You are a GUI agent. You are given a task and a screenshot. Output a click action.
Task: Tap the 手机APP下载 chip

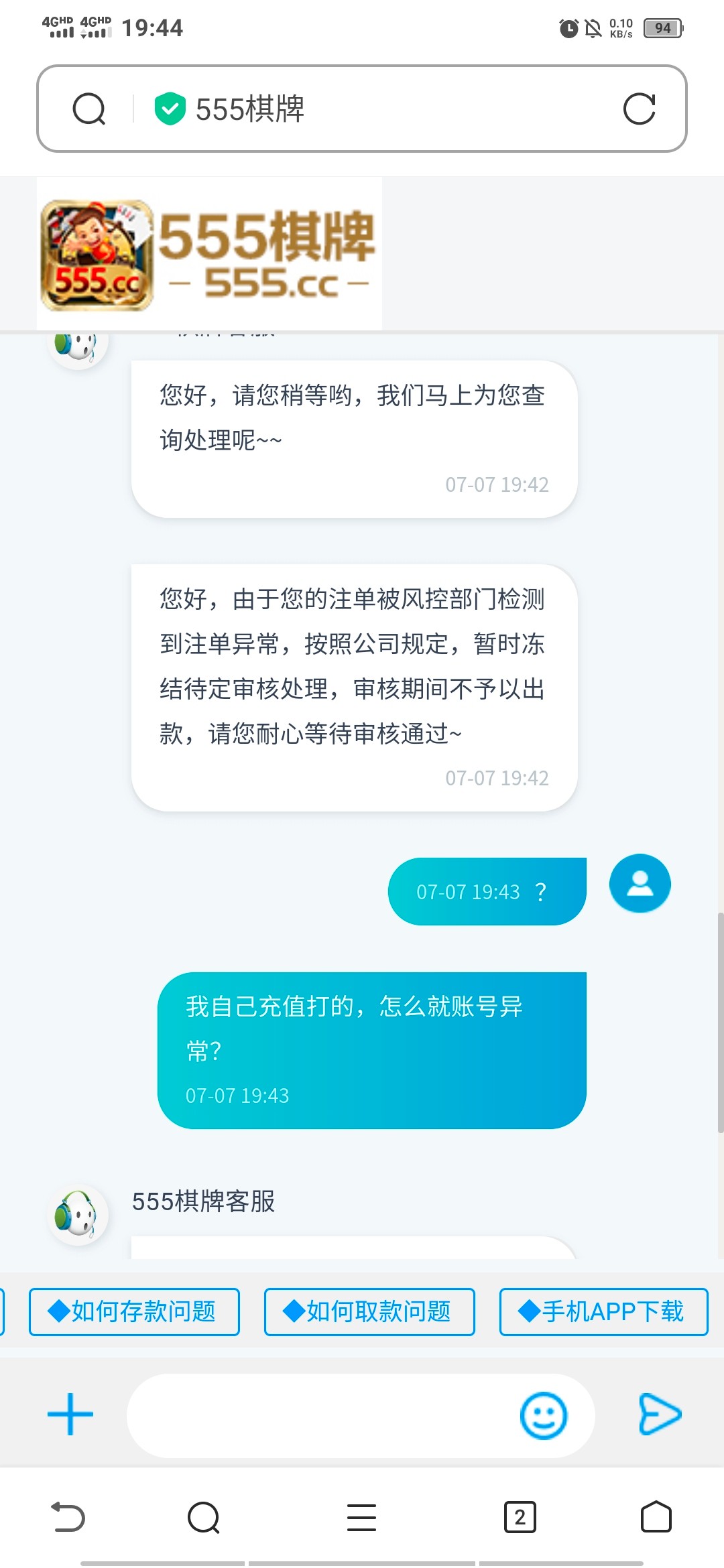[603, 1311]
